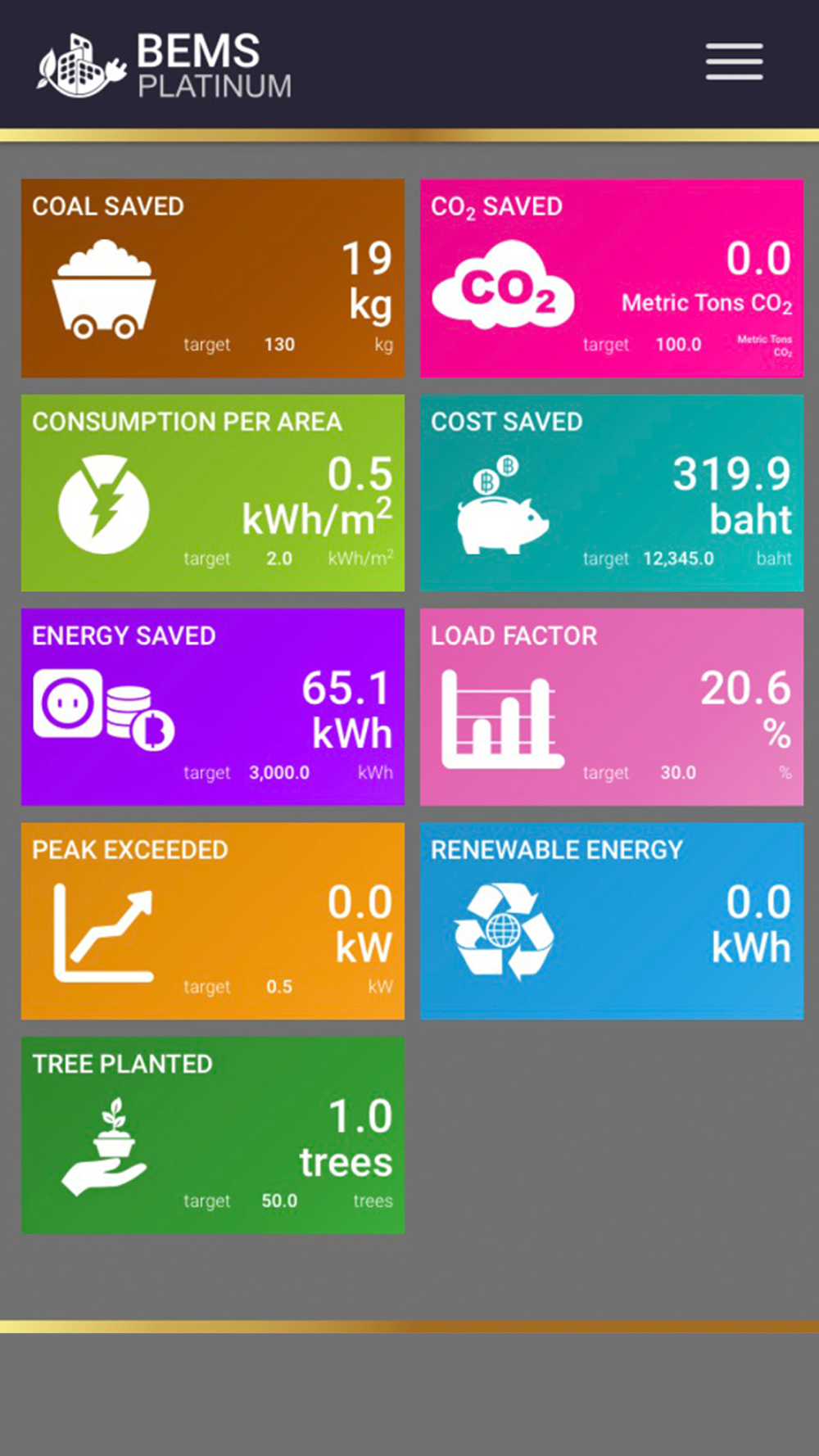Open the Cost Saved card
The width and height of the screenshot is (819, 1456).
tap(612, 493)
